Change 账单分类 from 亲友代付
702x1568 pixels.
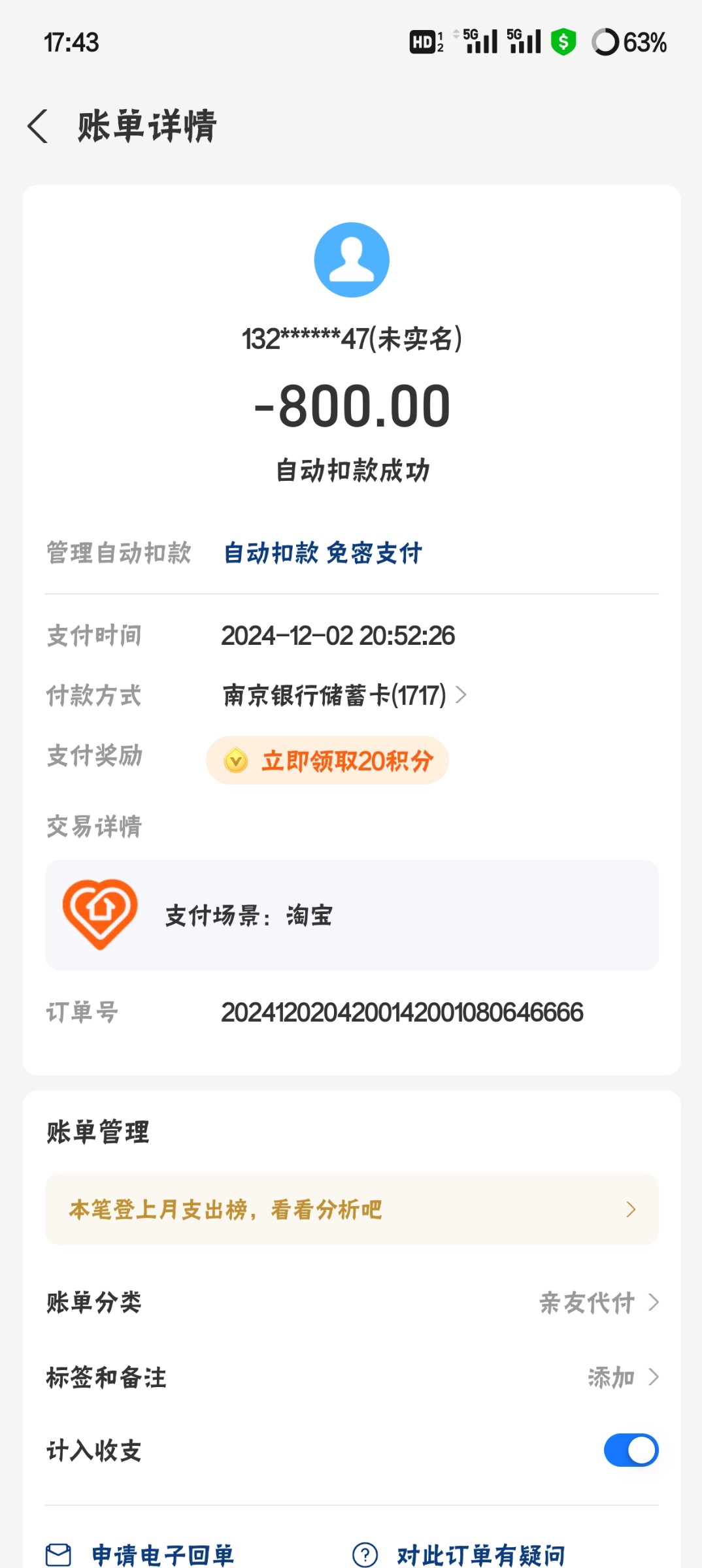[x=352, y=1302]
